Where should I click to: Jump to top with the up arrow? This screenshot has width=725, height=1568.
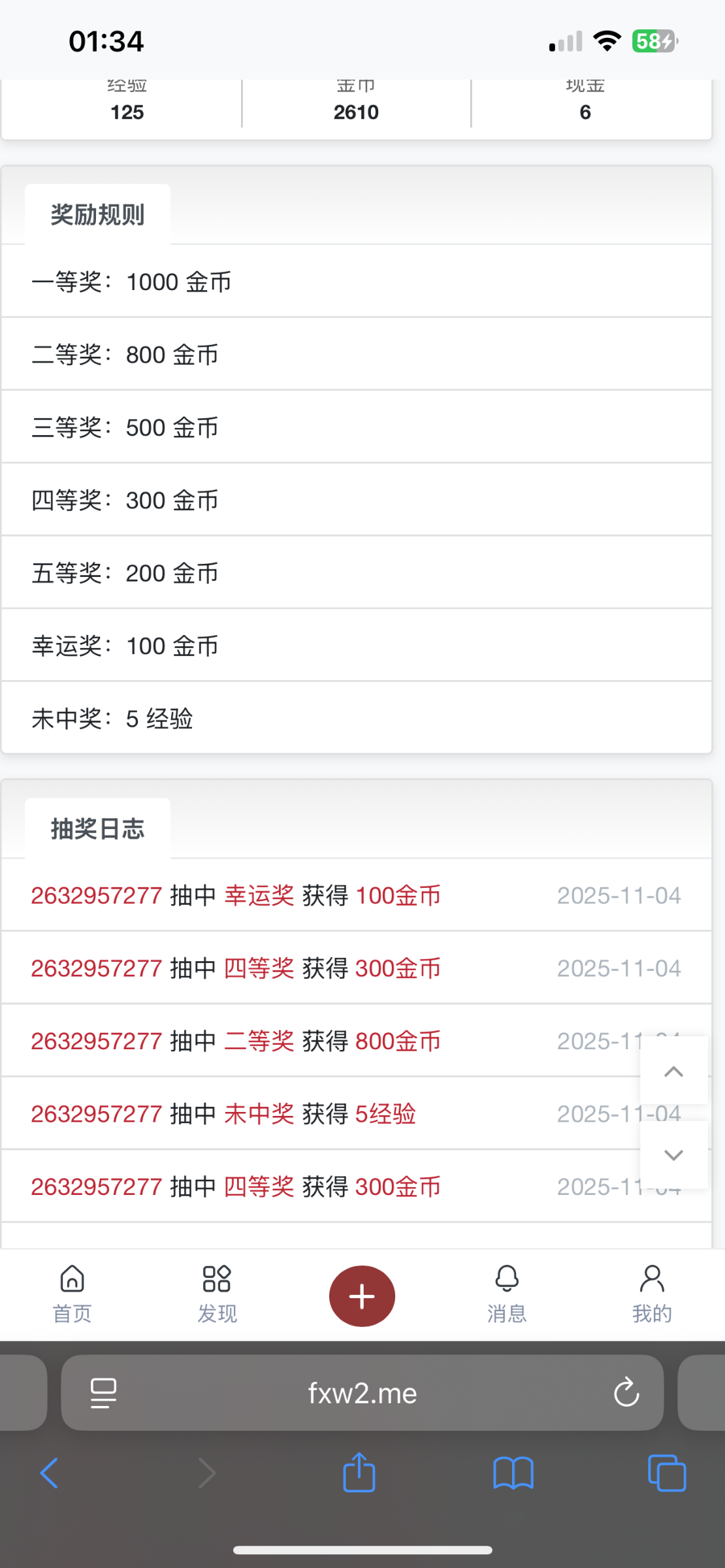point(674,1071)
